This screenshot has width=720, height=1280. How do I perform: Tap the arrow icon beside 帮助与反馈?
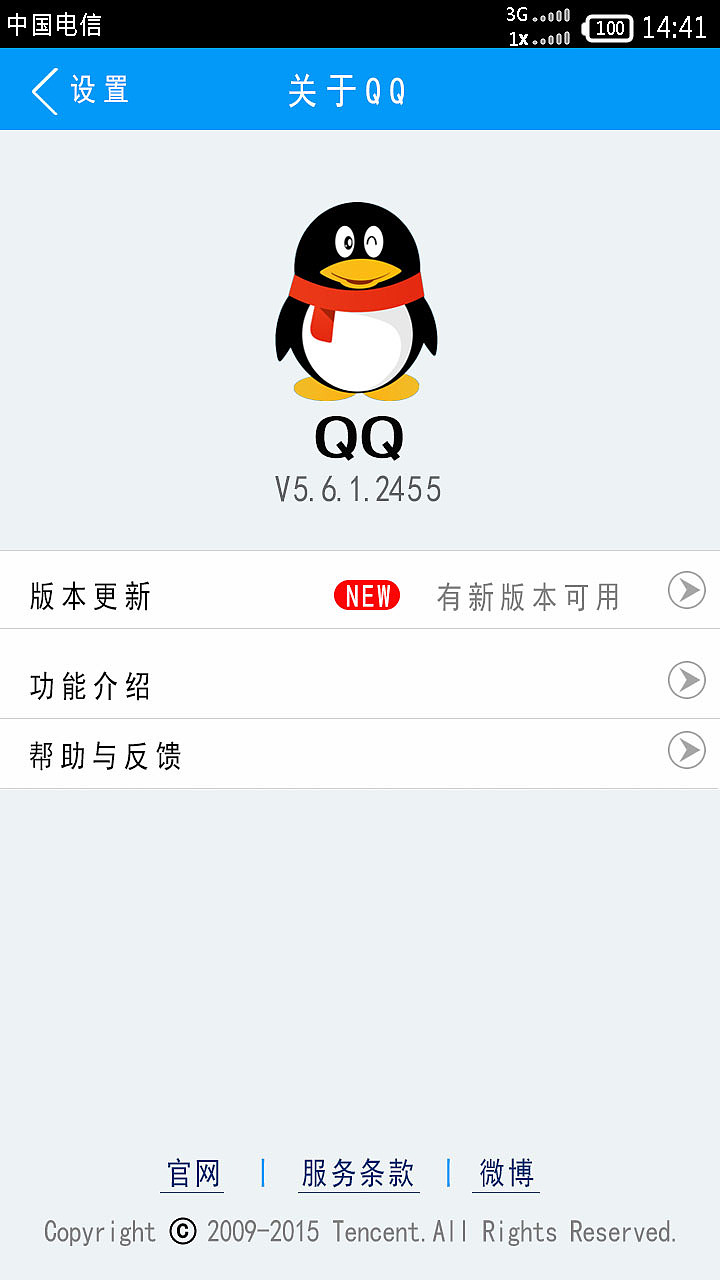pyautogui.click(x=686, y=751)
